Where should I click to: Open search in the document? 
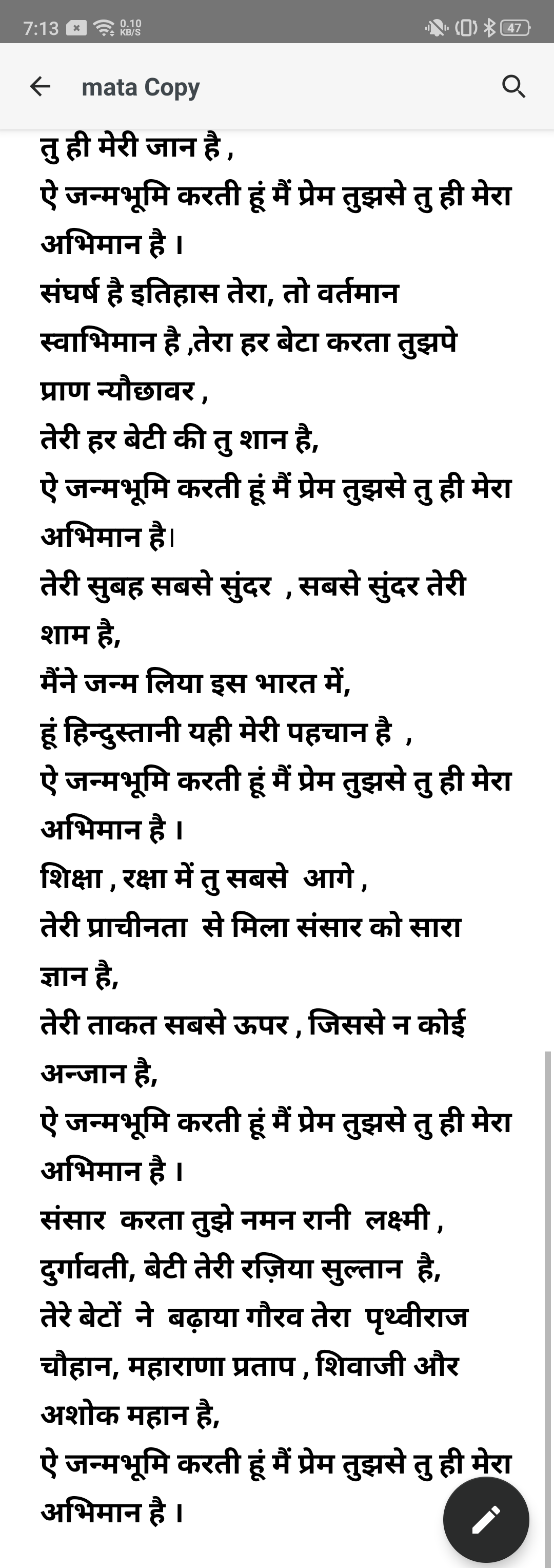point(514,86)
